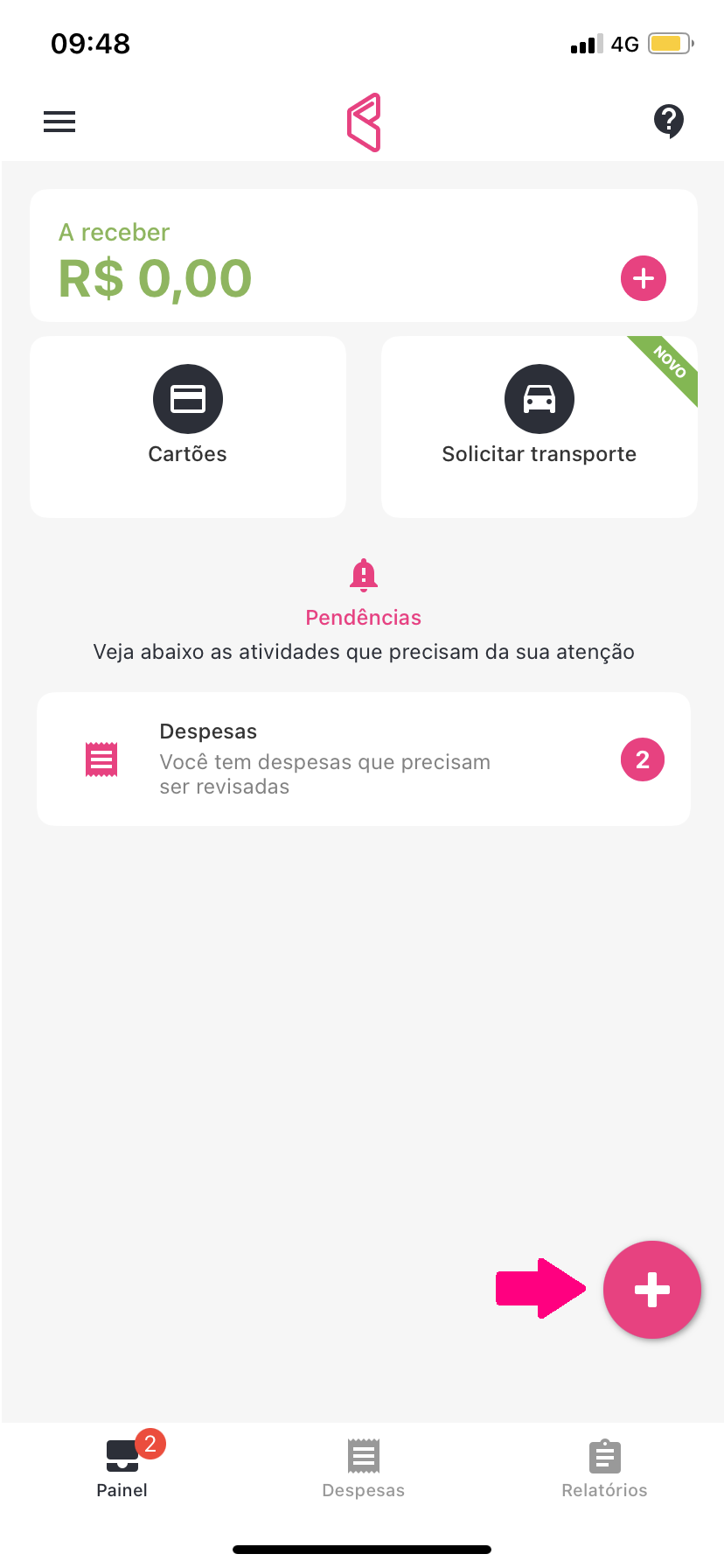
Task: Add a new item with the floating plus button
Action: click(652, 1290)
